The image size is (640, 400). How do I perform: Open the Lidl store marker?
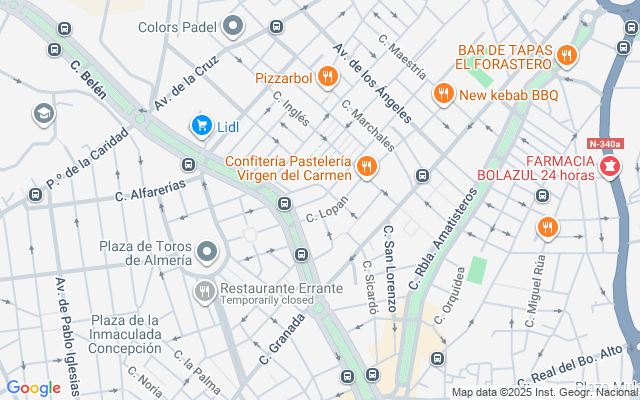tap(201, 125)
